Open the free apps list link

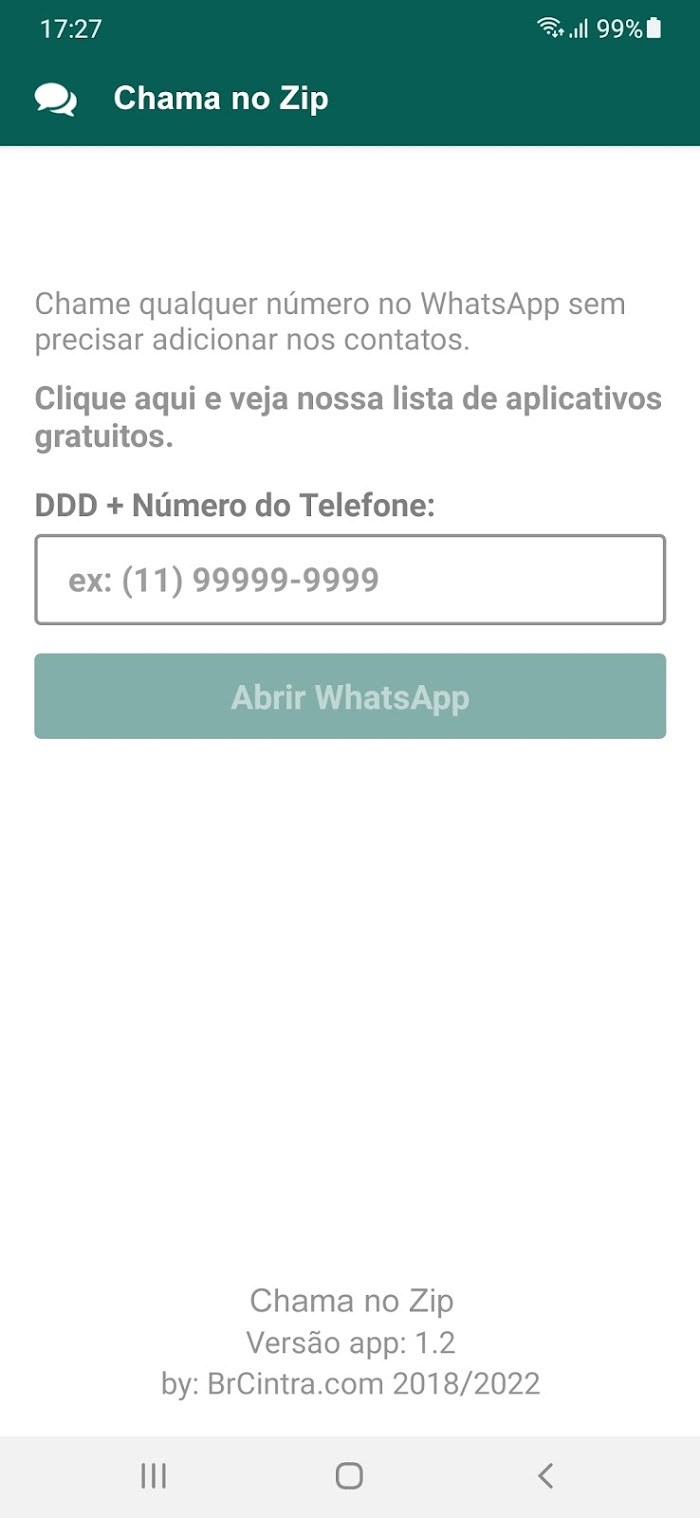[x=348, y=418]
